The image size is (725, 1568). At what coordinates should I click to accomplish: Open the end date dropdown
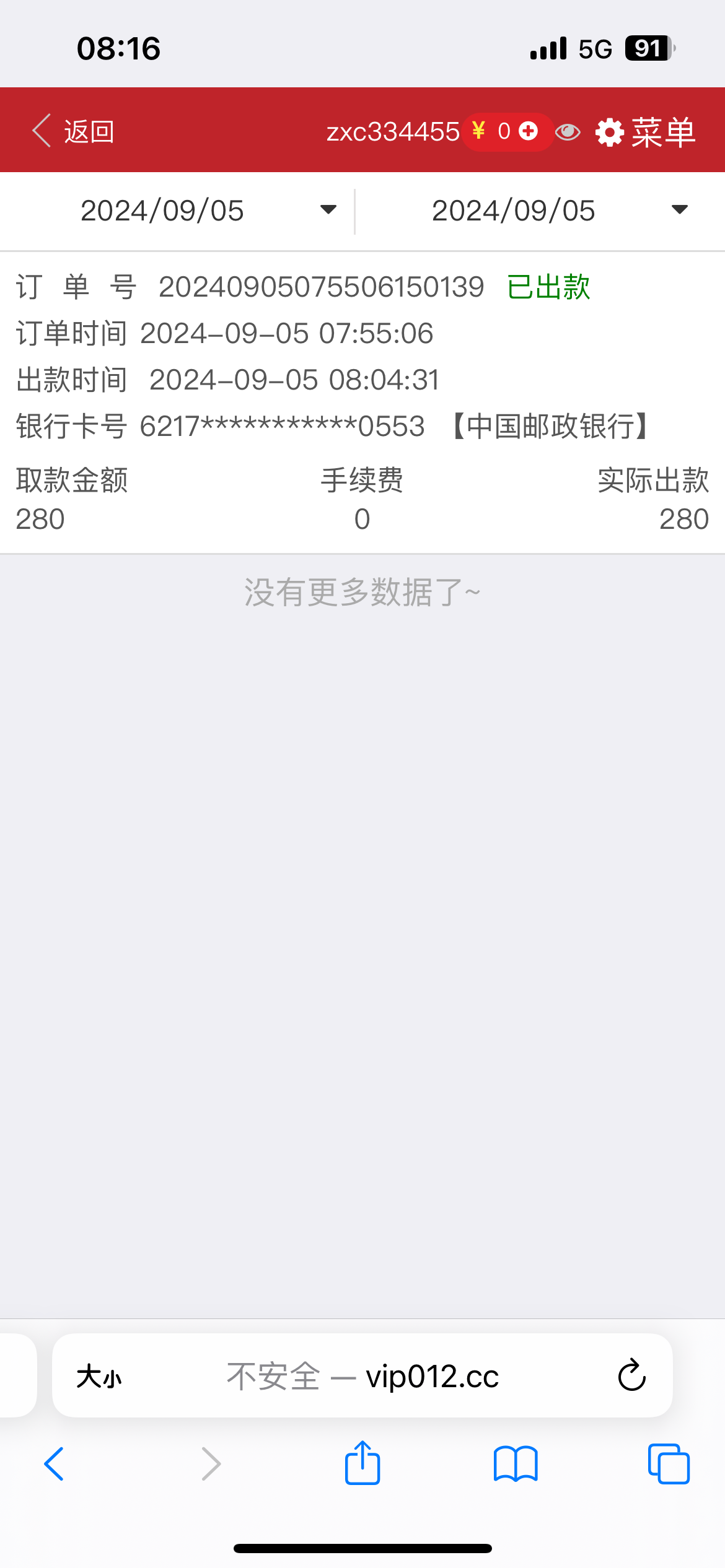pyautogui.click(x=558, y=211)
